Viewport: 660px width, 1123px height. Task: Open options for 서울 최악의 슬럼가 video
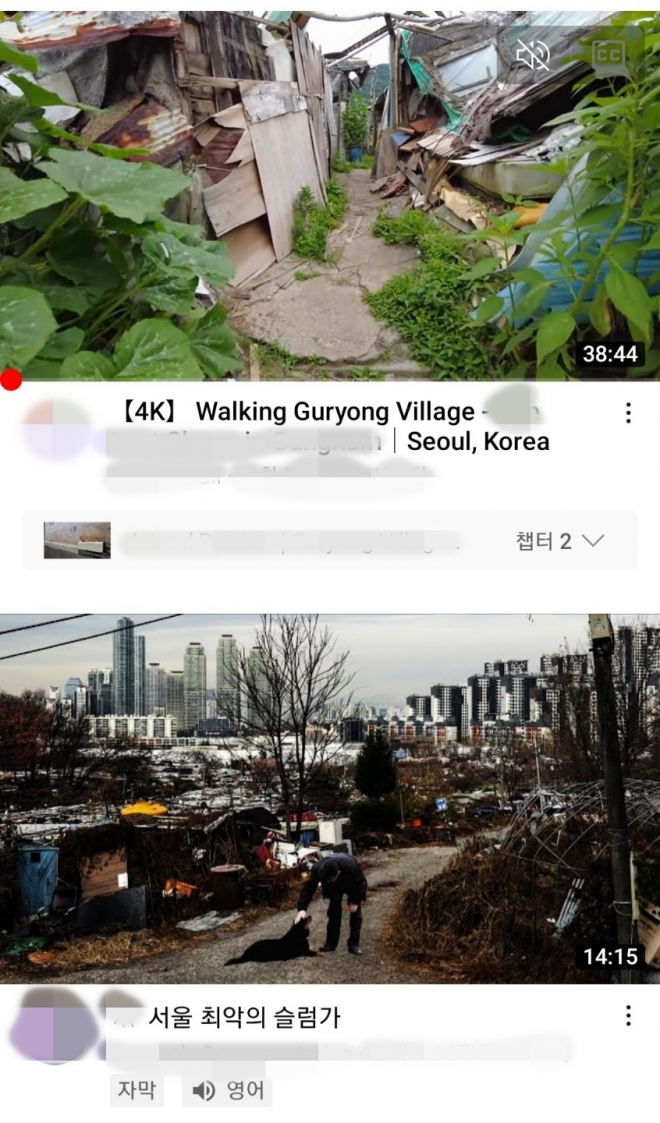[628, 1016]
